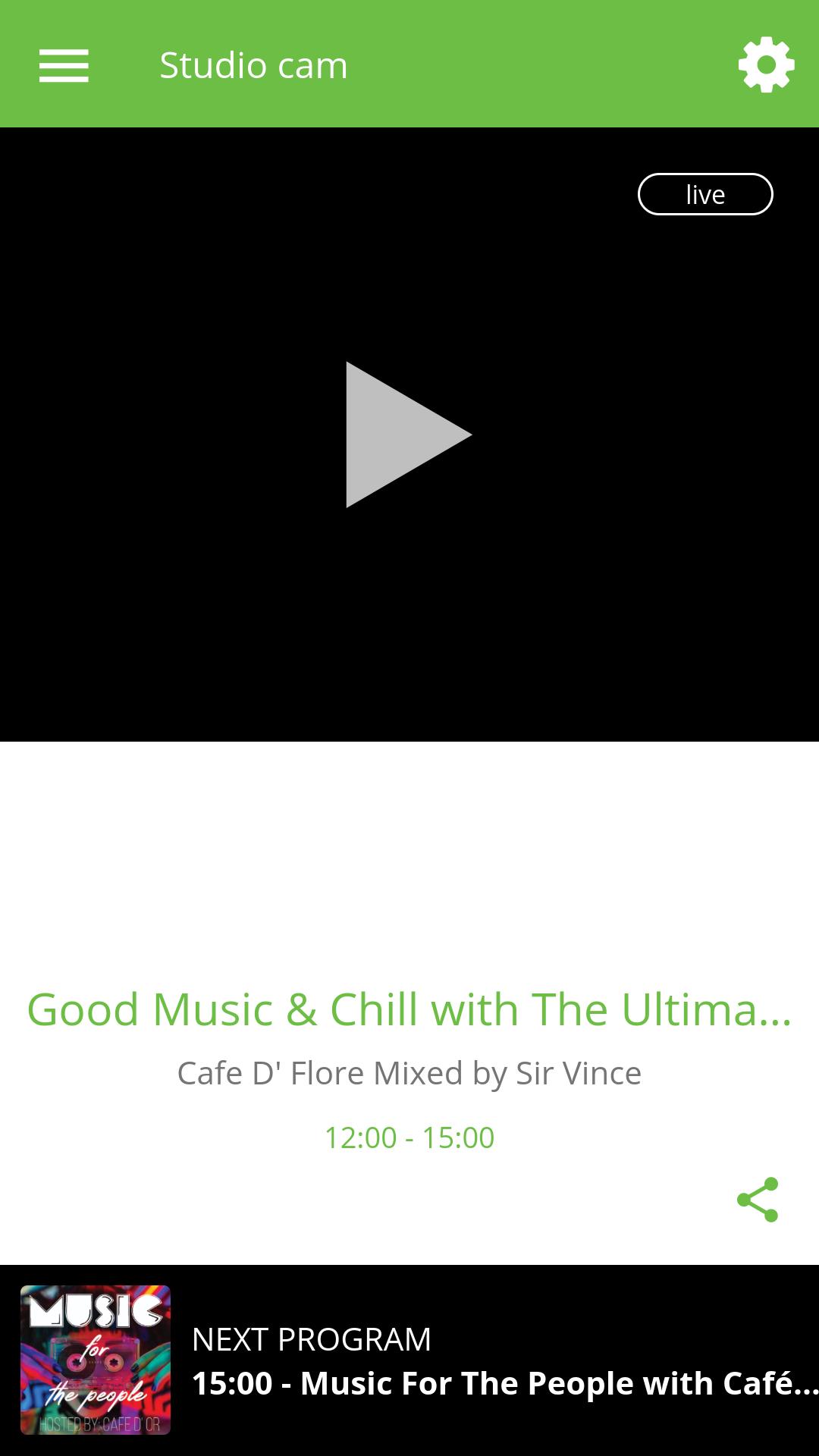The height and width of the screenshot is (1456, 819).
Task: Tap the live button
Action: click(x=704, y=195)
